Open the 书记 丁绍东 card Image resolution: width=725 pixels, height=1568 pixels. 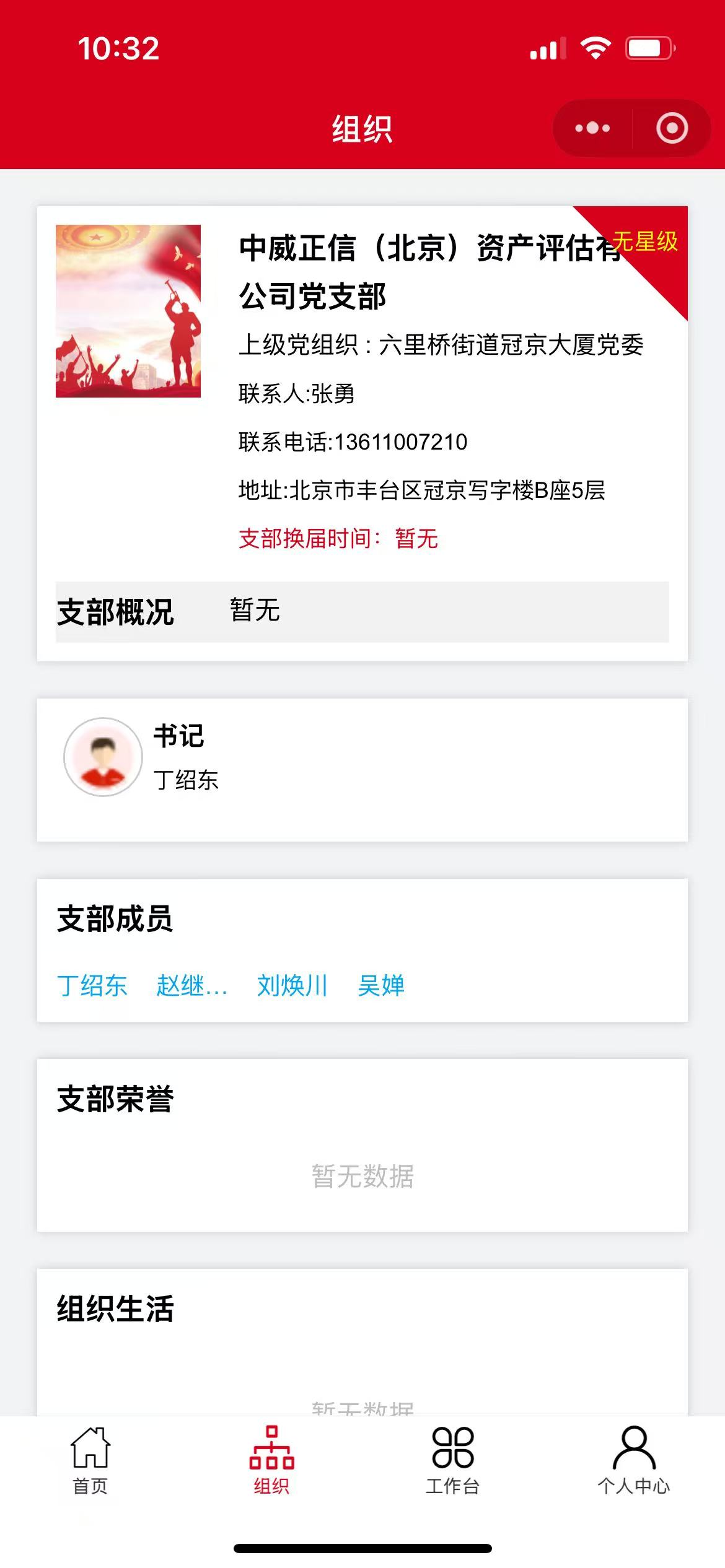[x=186, y=758]
